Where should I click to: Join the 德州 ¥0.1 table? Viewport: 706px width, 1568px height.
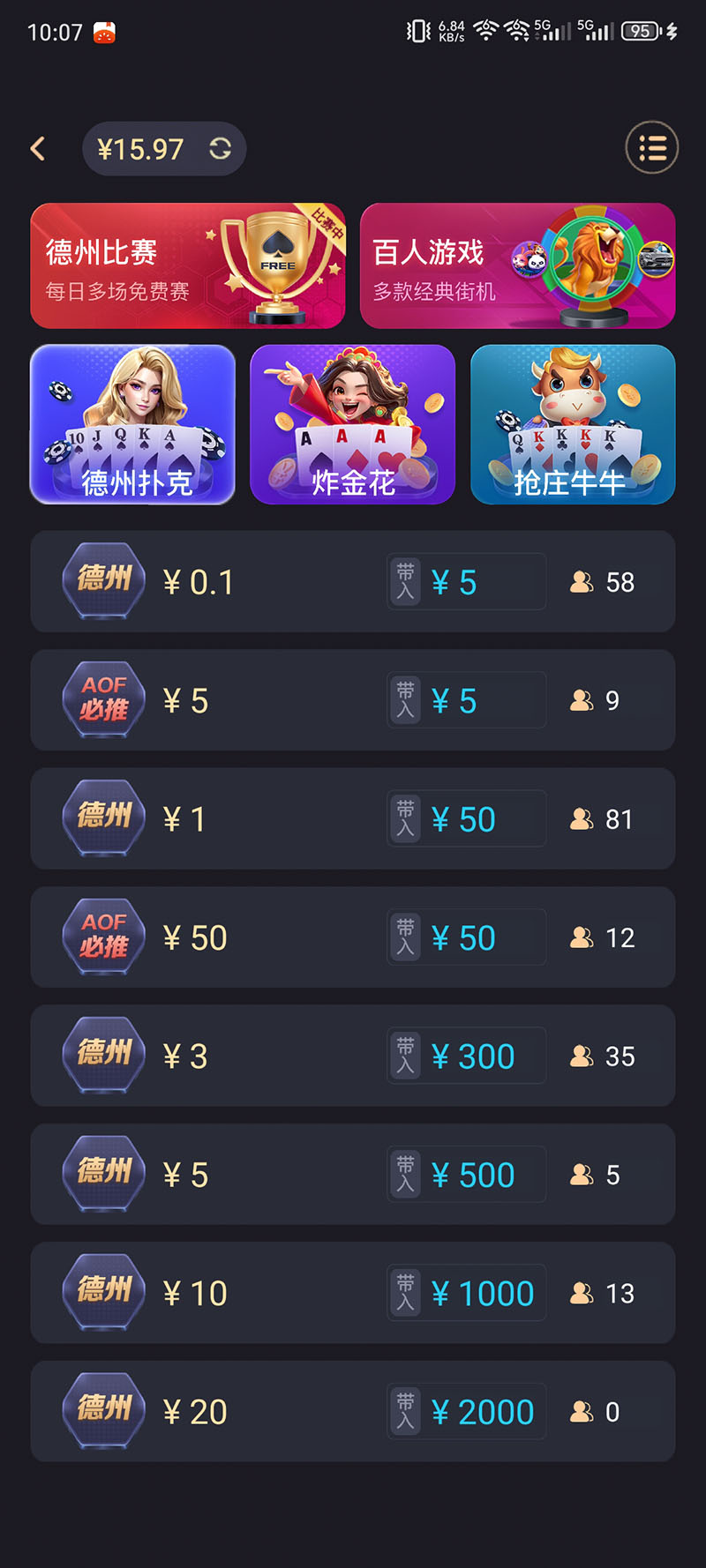(352, 582)
